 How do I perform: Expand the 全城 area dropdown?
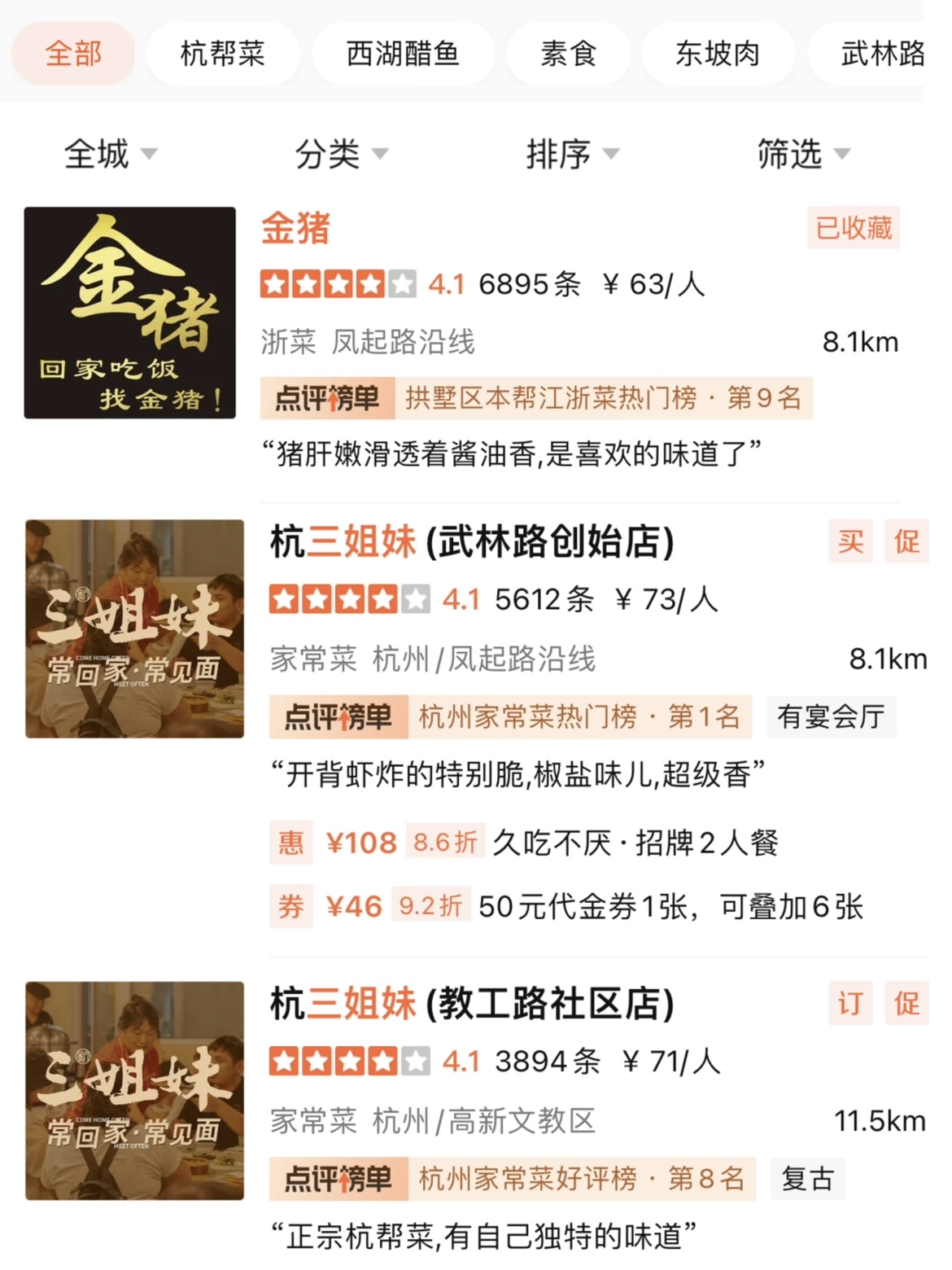click(x=110, y=153)
